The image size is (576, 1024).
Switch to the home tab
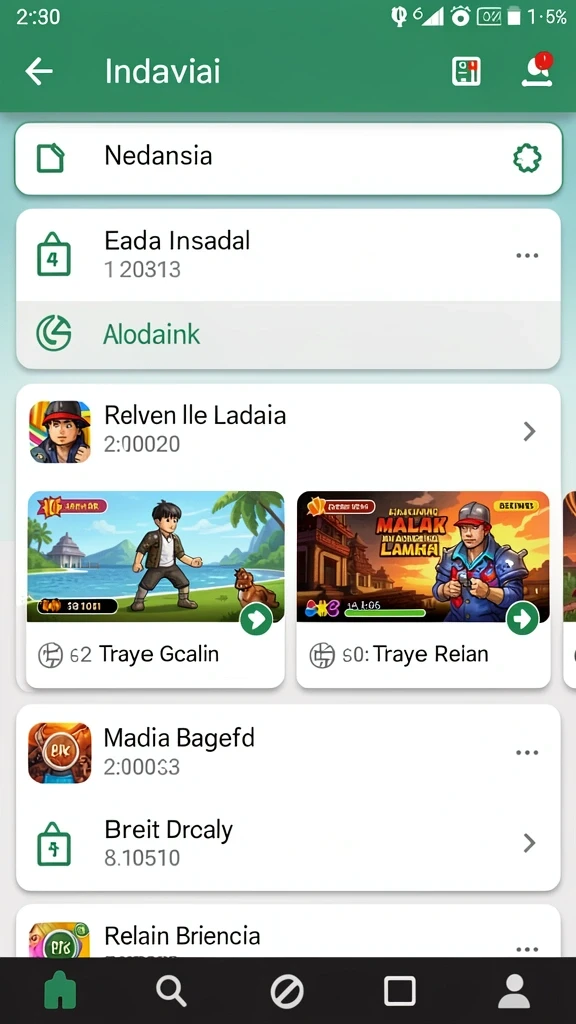(60, 991)
